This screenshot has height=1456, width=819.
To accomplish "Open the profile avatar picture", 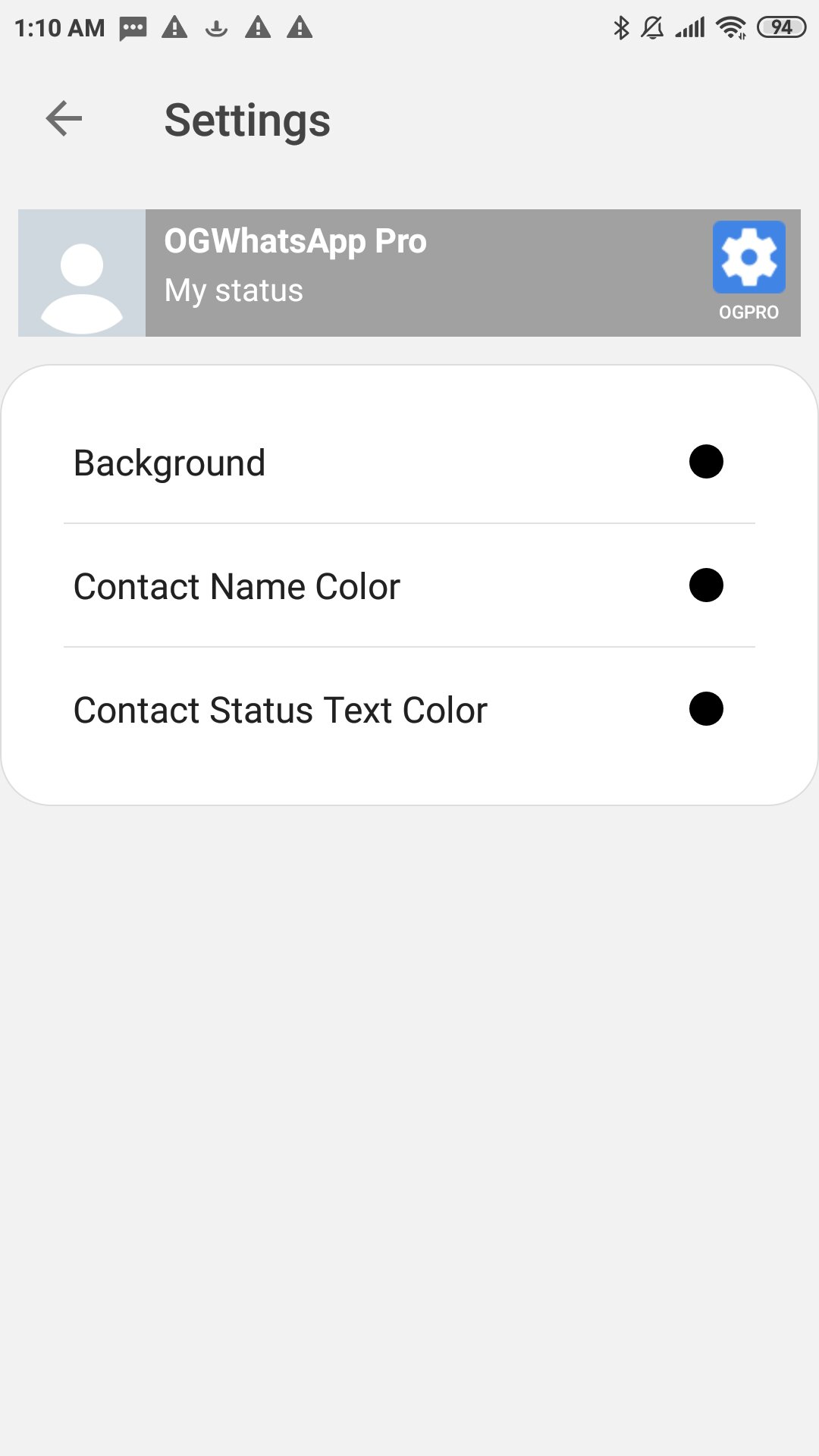I will coord(82,273).
